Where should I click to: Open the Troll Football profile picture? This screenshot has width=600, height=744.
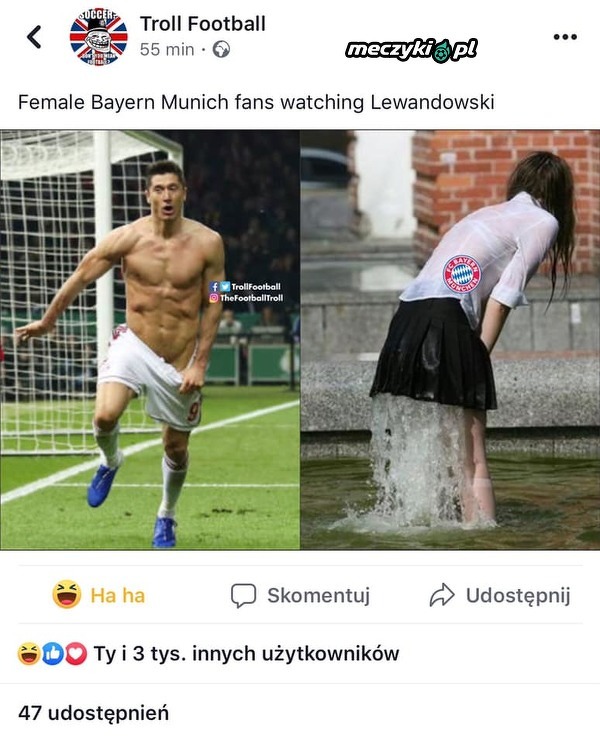tap(98, 37)
